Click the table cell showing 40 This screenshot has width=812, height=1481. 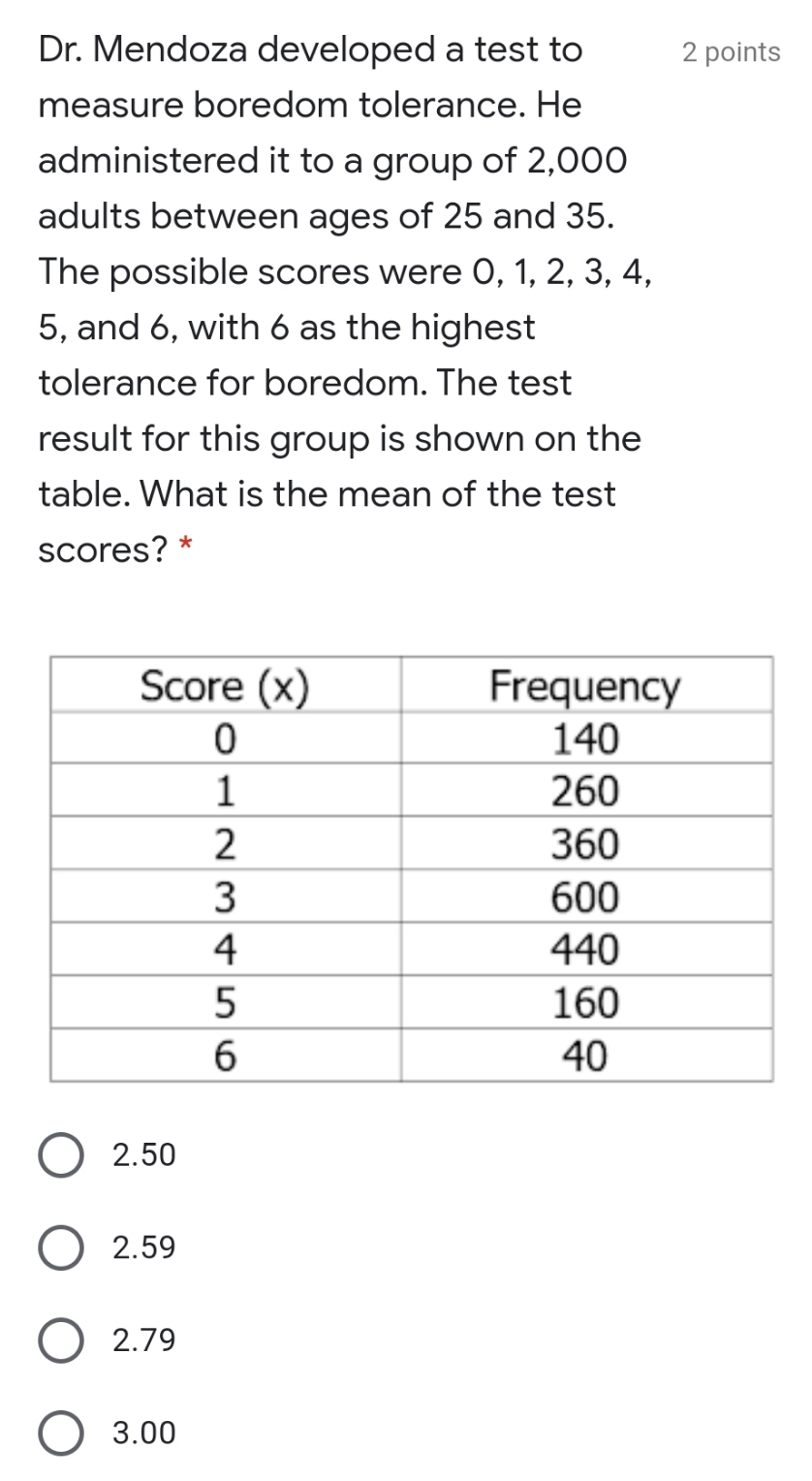point(586,1056)
